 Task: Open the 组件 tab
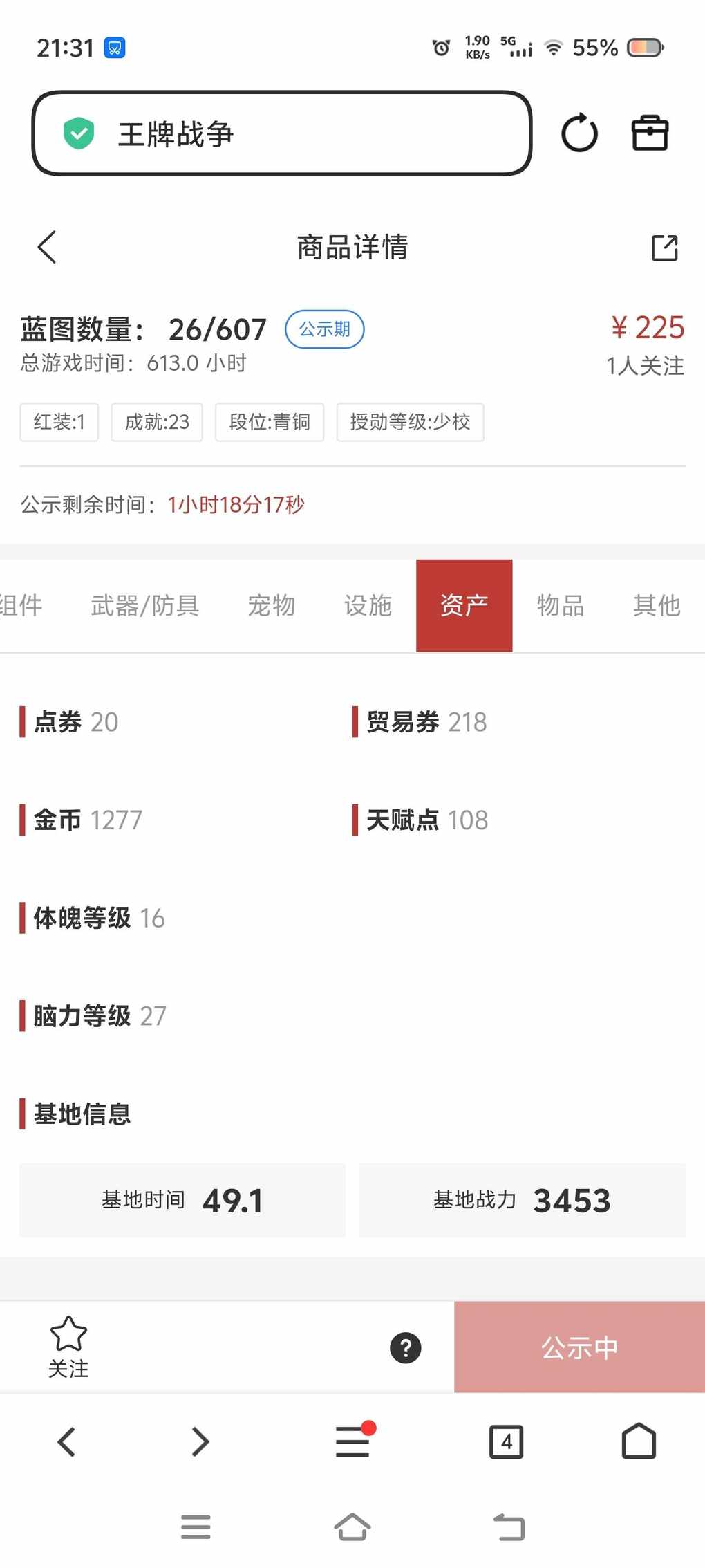pyautogui.click(x=21, y=606)
